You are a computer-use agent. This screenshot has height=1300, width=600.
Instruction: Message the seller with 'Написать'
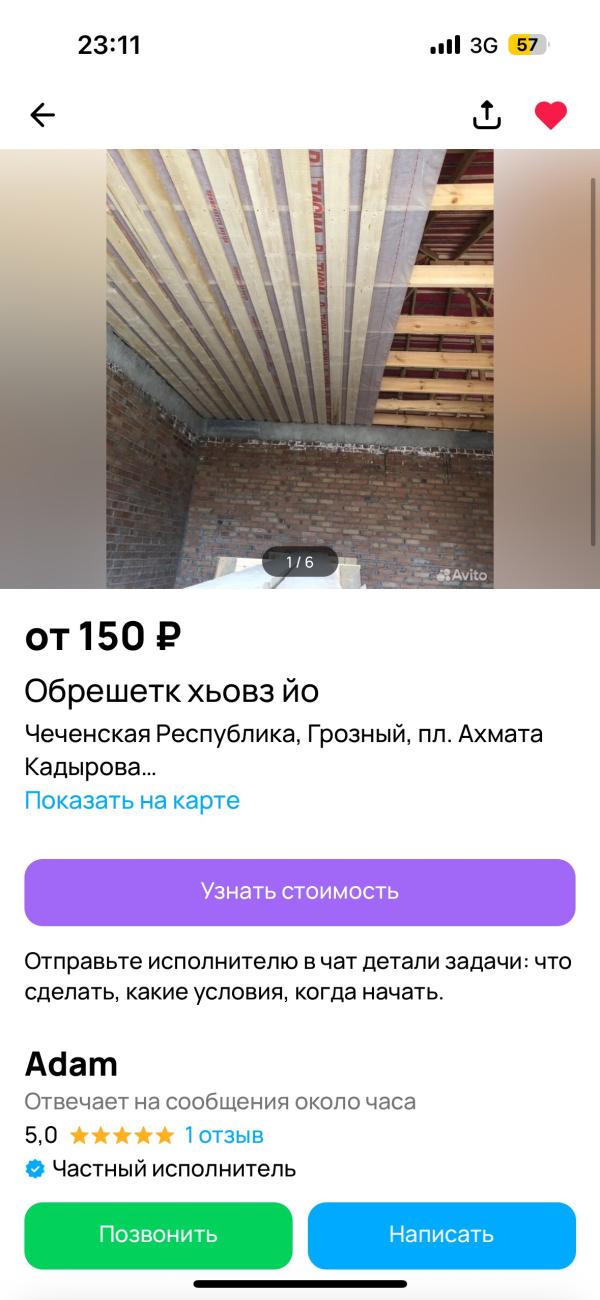pos(441,1234)
